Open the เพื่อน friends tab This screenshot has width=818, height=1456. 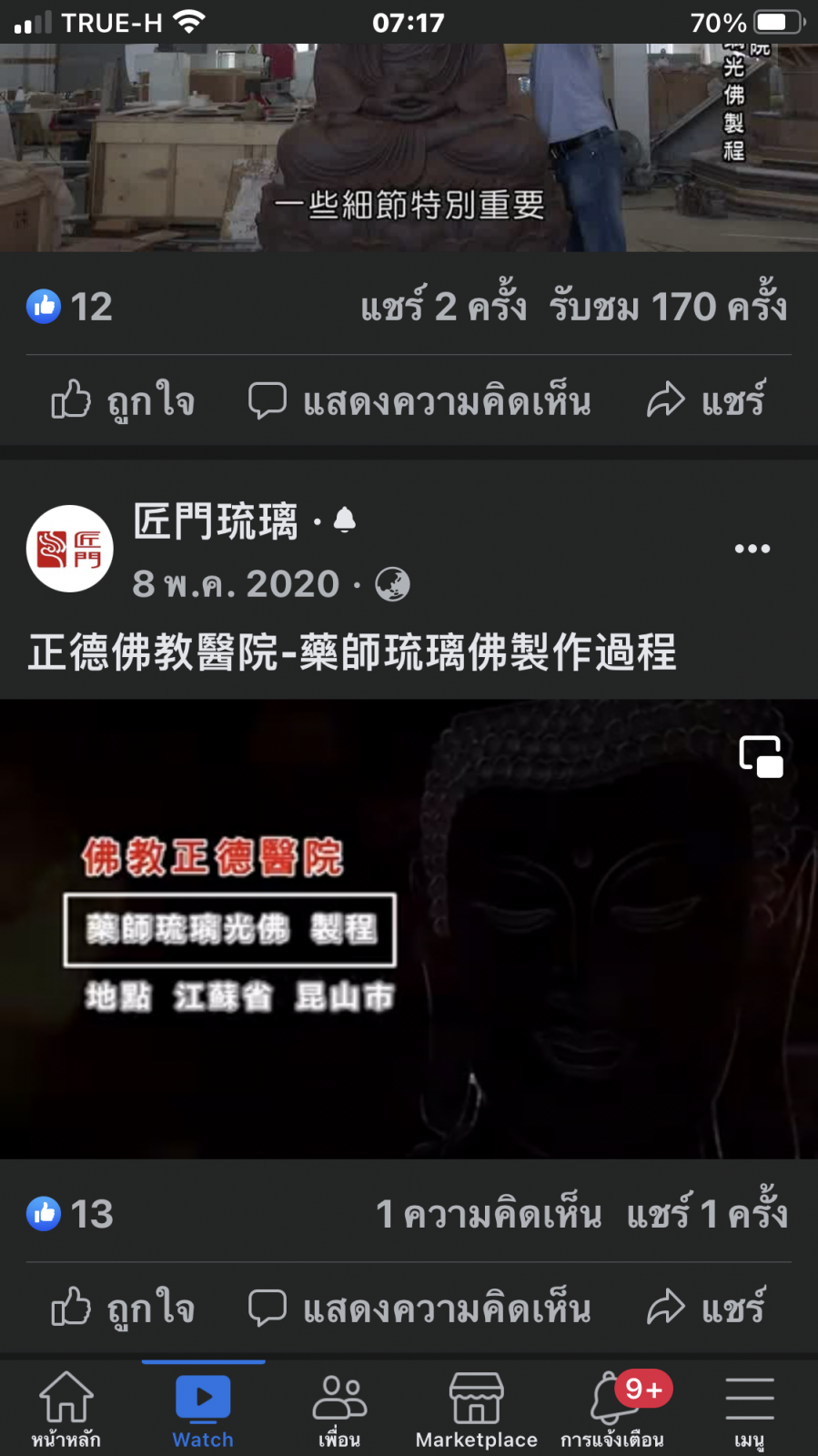point(339,1408)
